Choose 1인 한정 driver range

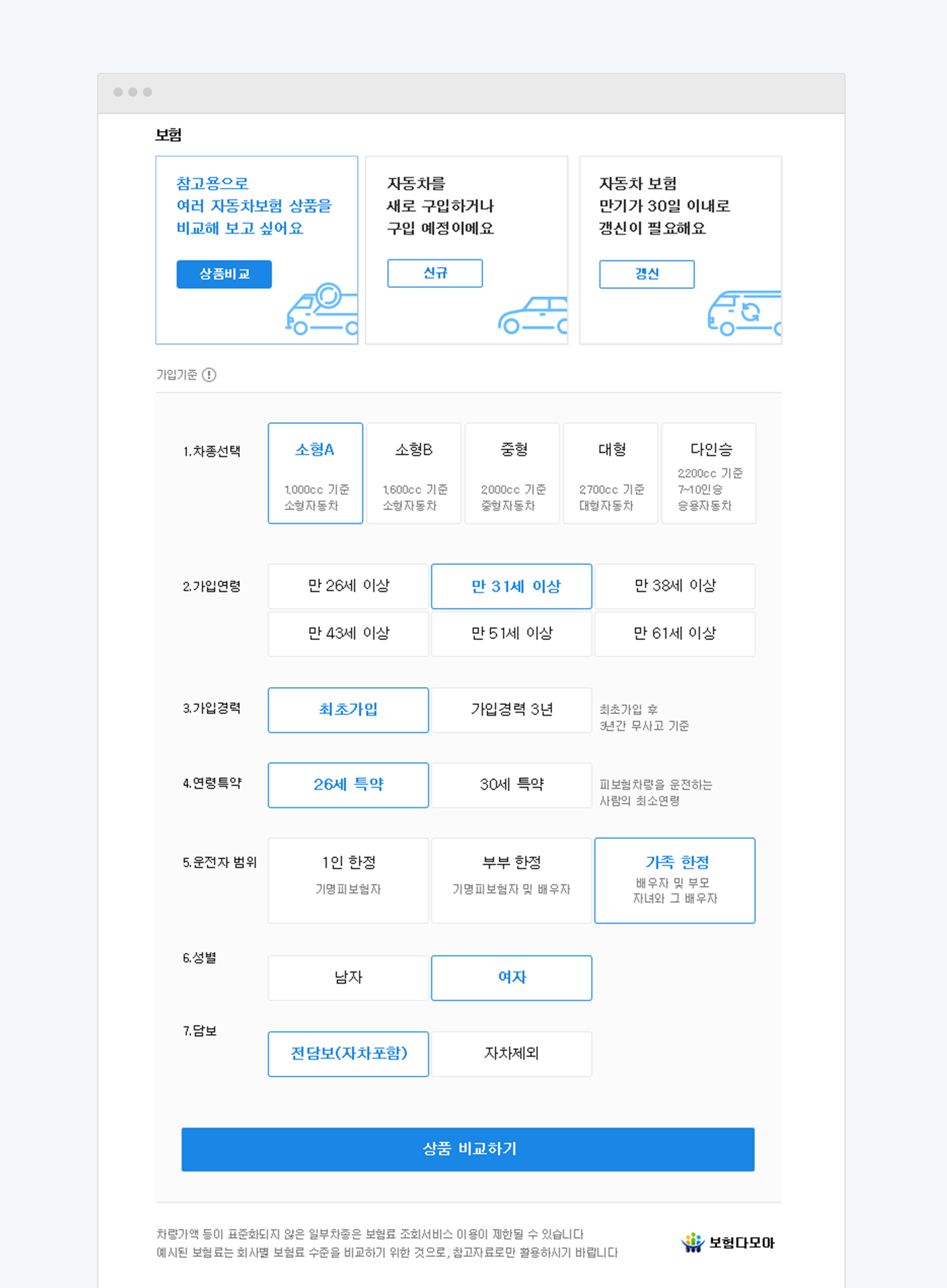pos(348,881)
